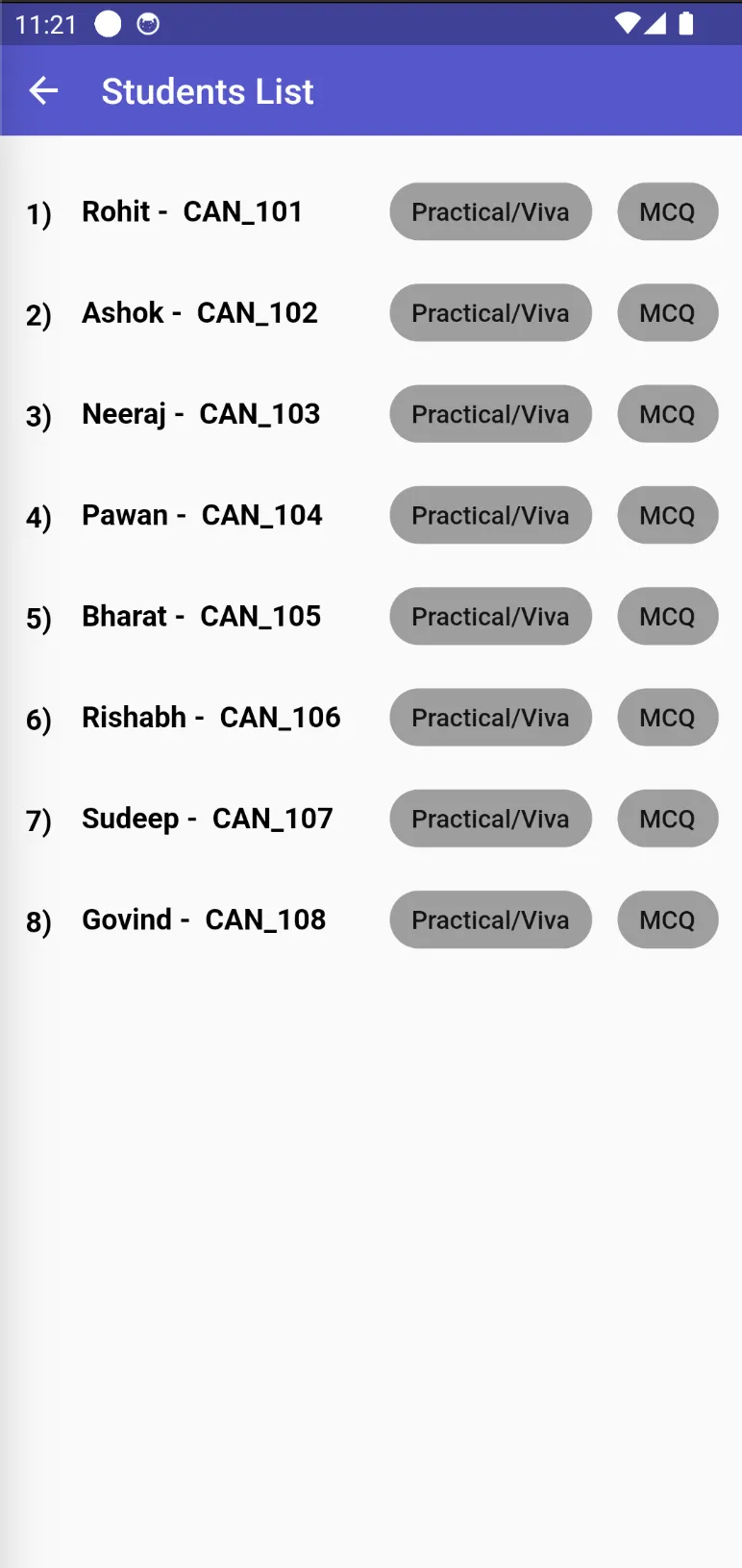Open Practical/Viva for Neeraj CAN_103

tap(490, 413)
